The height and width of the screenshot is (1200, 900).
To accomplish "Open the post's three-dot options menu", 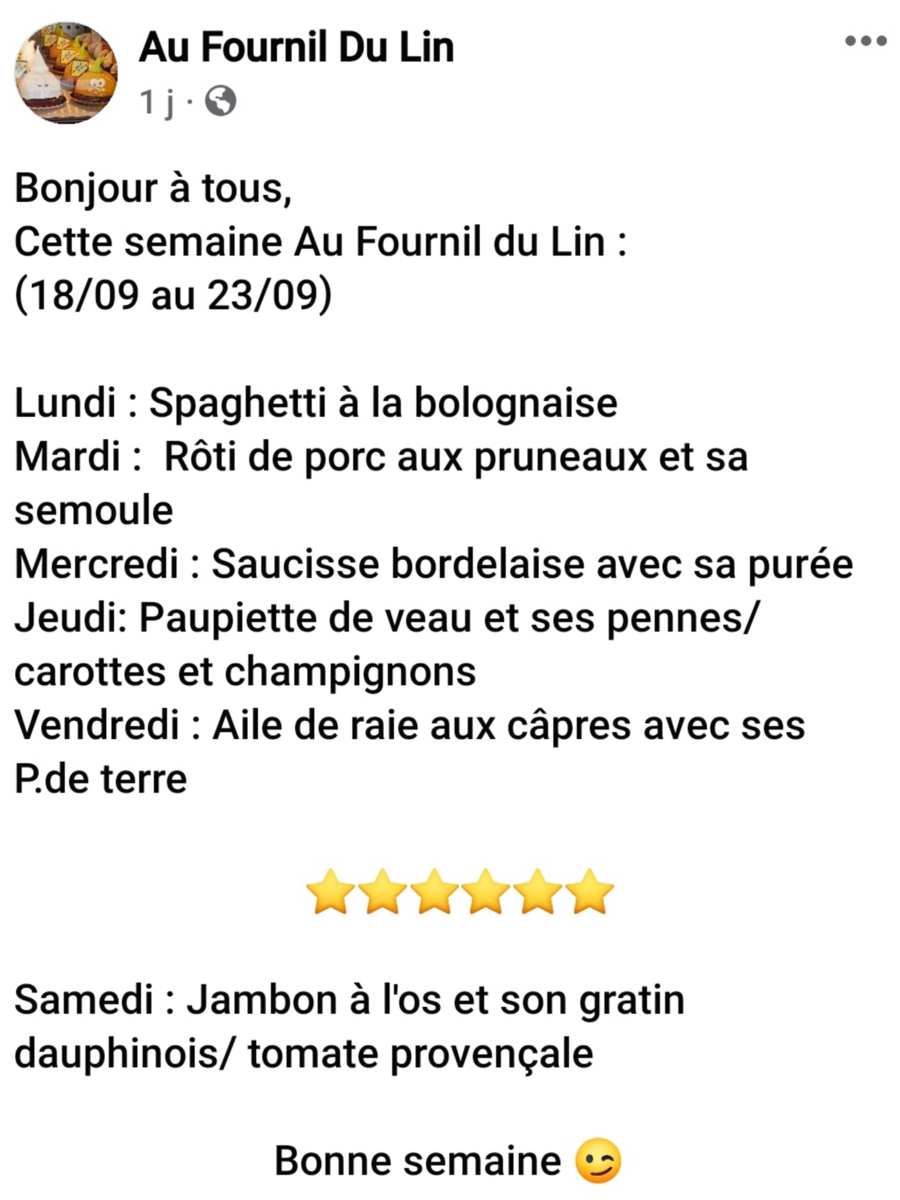I will click(865, 42).
